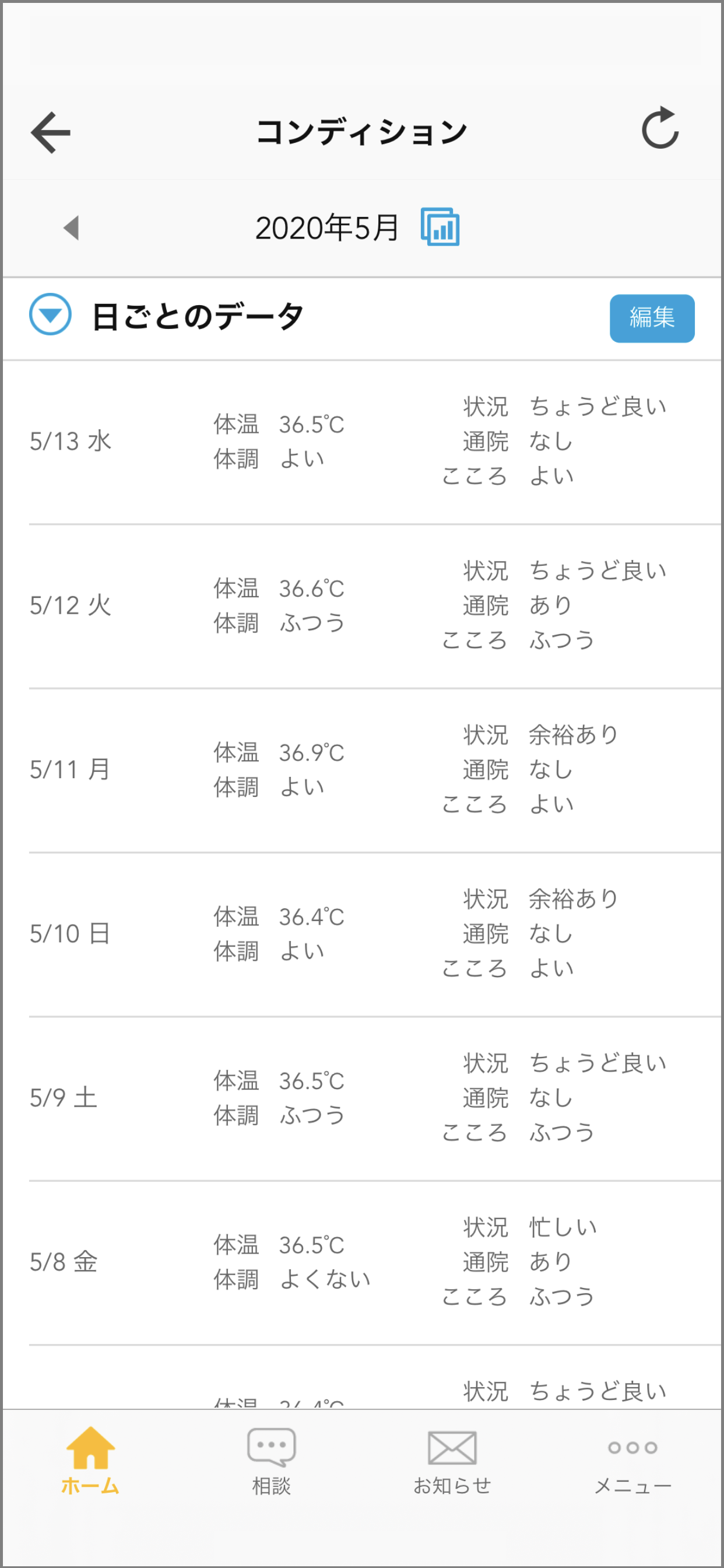Open the 5/9 土 entry
This screenshot has width=724, height=1568.
click(x=362, y=1098)
